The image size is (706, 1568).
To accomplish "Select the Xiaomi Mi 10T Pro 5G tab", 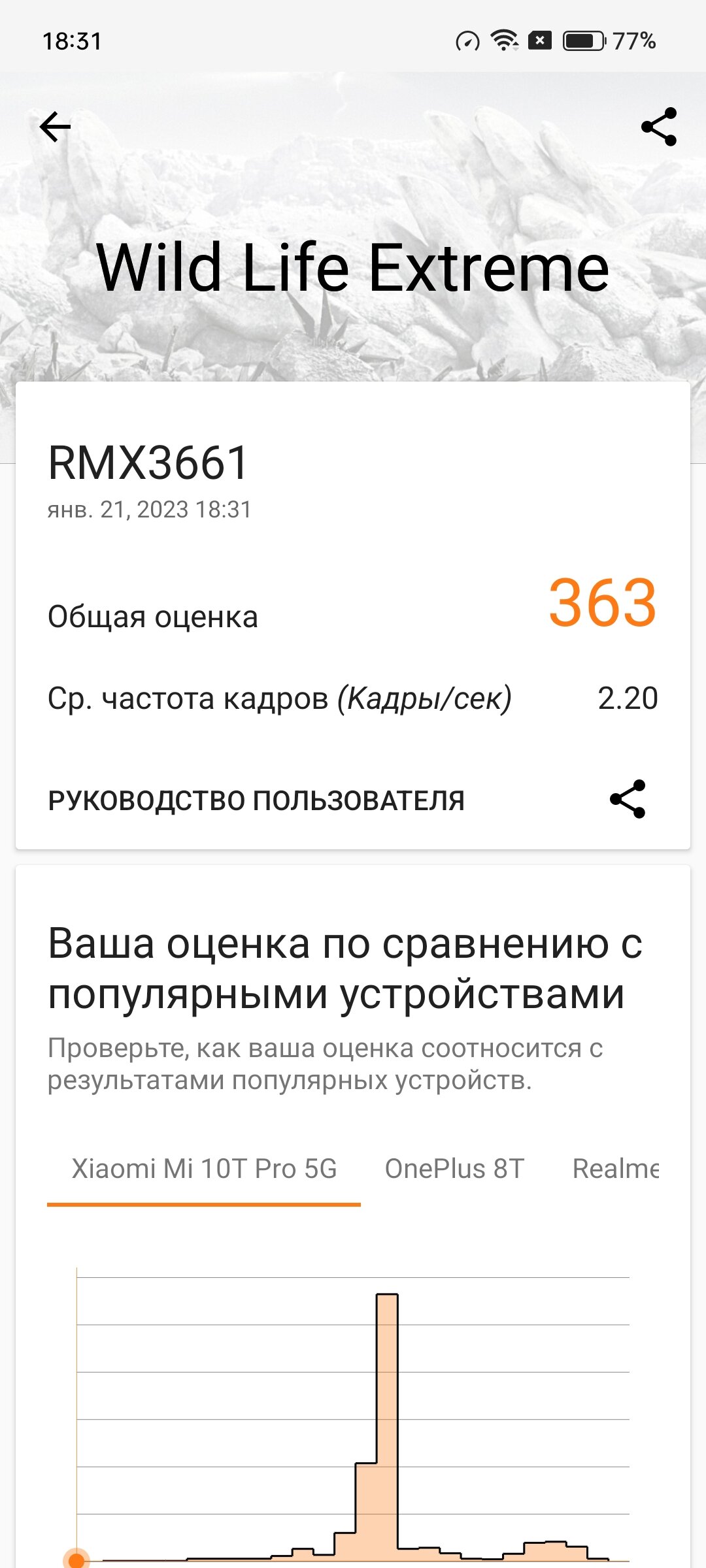I will 204,1169.
